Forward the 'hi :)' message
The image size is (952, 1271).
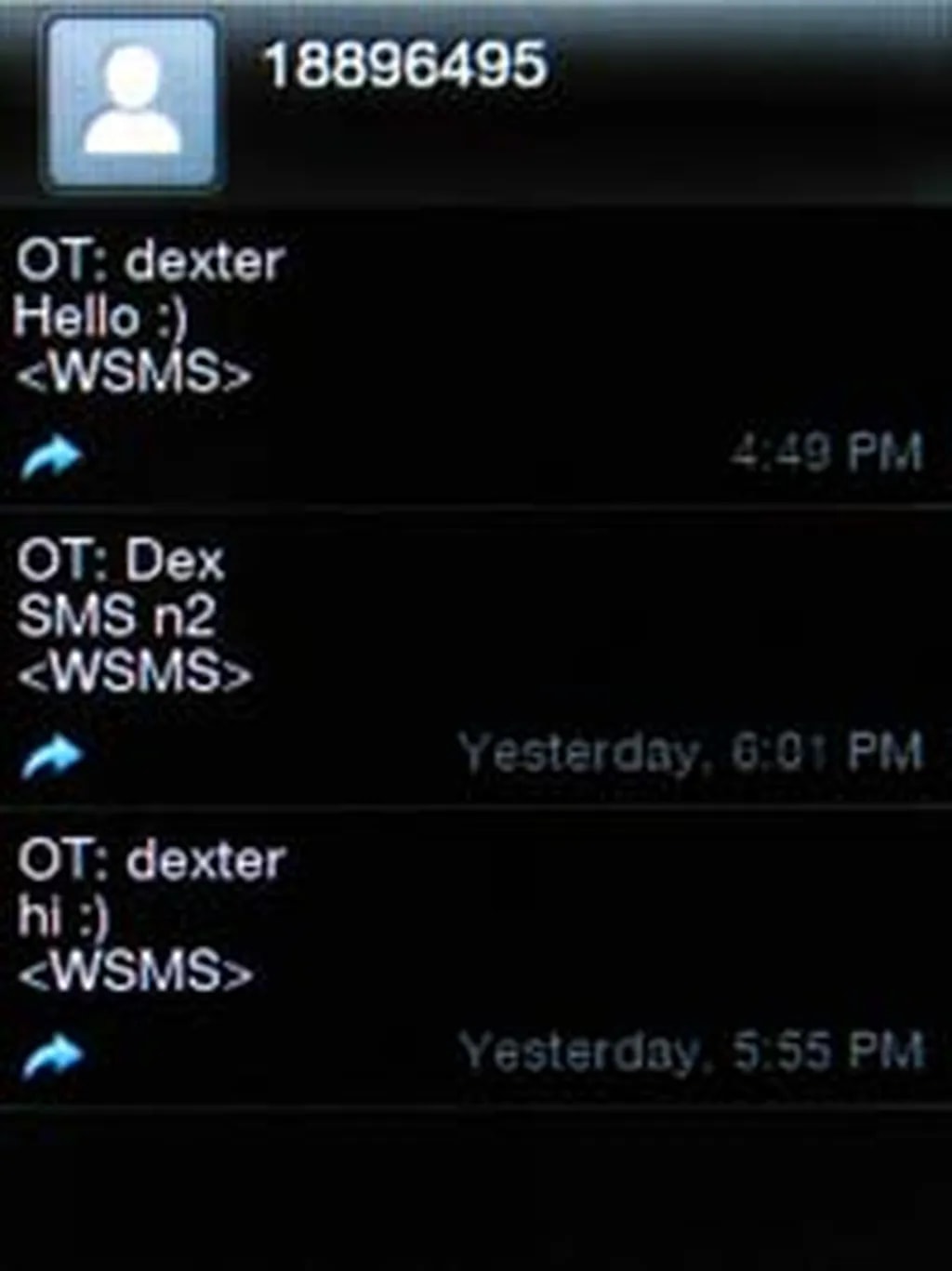52,1056
